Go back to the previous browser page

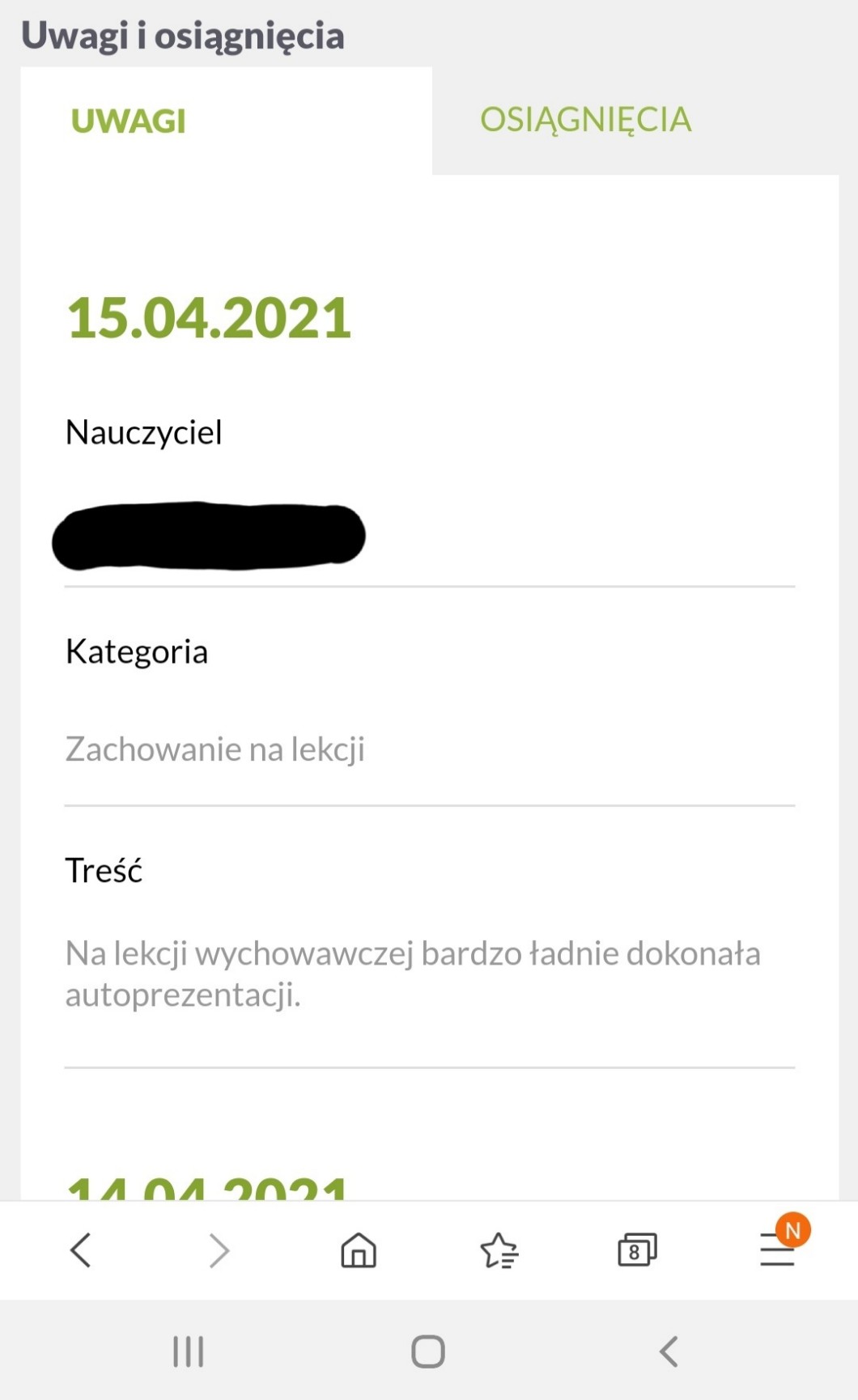[80, 1250]
